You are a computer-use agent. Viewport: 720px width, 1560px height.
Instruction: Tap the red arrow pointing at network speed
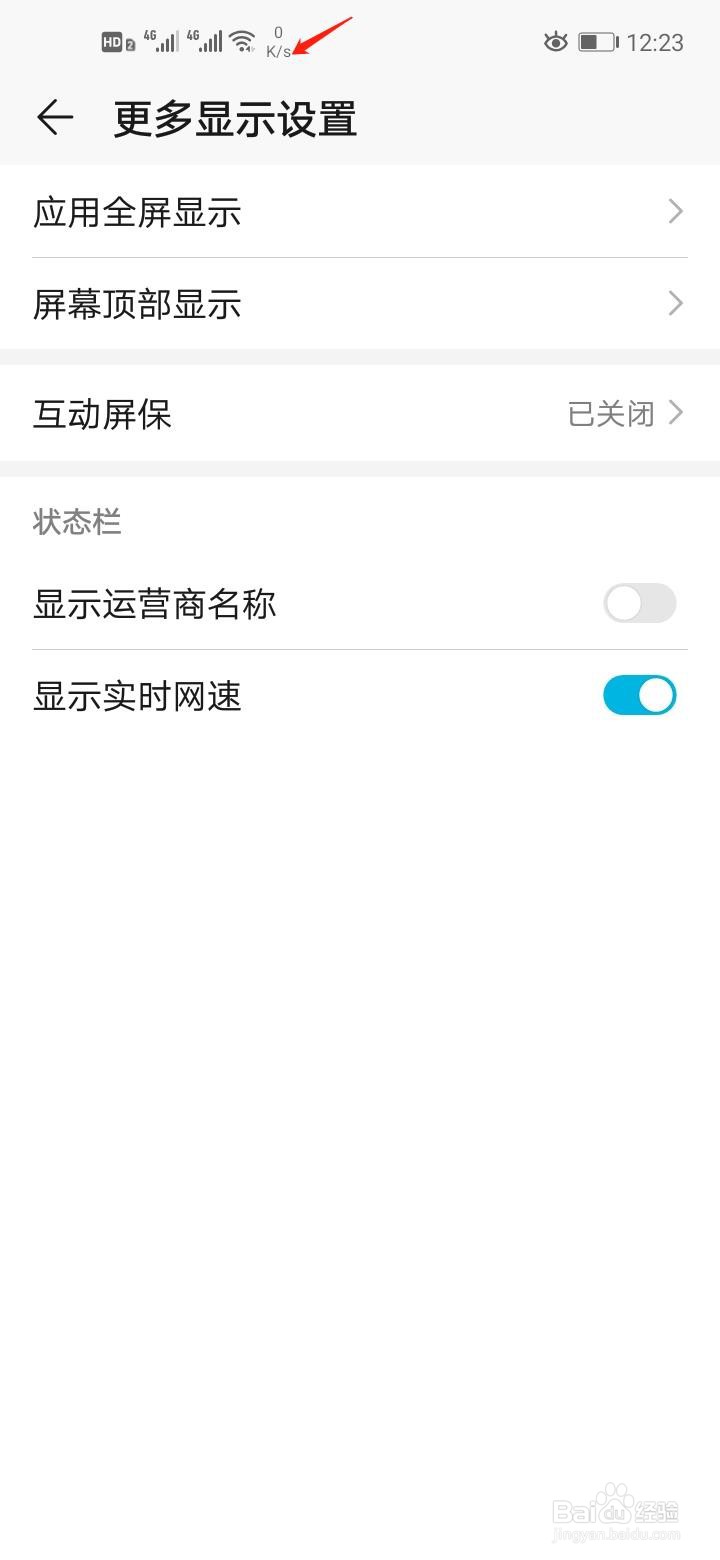pos(325,32)
